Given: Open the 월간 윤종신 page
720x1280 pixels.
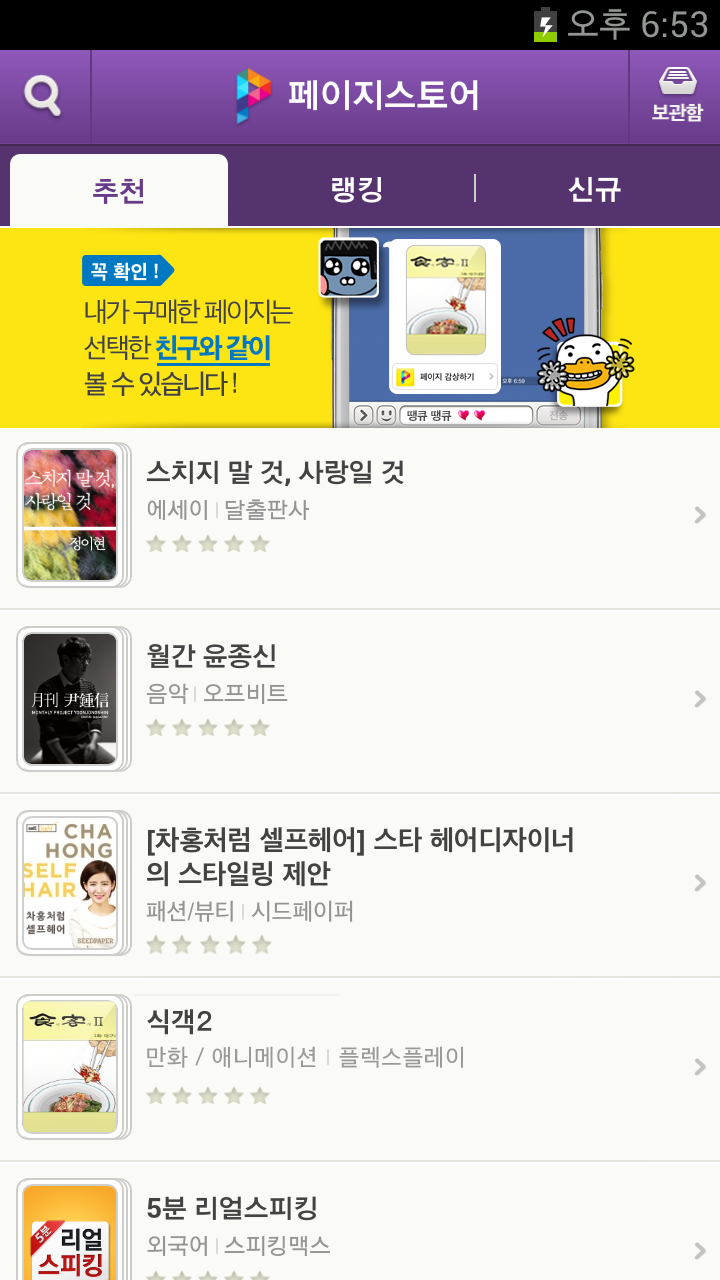Looking at the screenshot, I should pyautogui.click(x=360, y=699).
